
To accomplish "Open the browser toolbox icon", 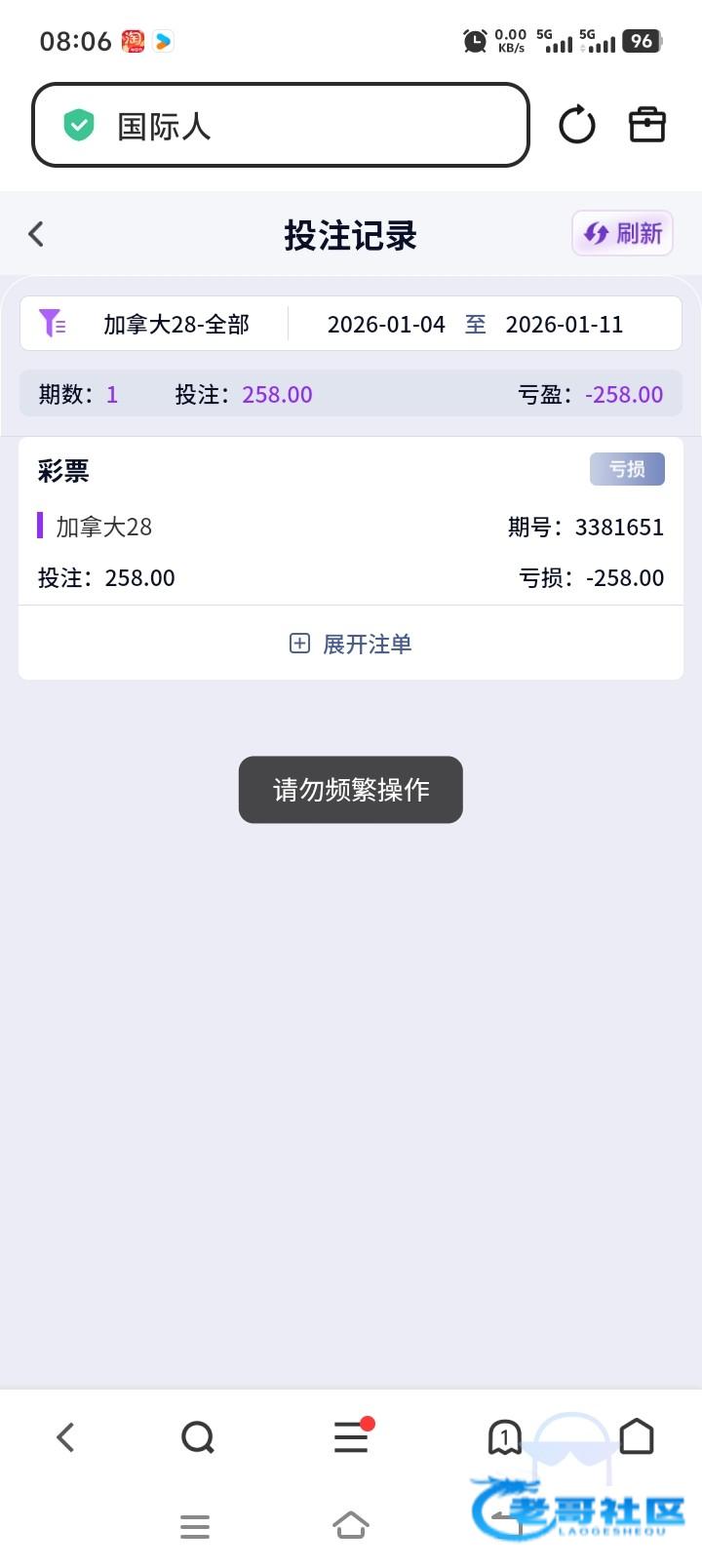I will pyautogui.click(x=646, y=126).
